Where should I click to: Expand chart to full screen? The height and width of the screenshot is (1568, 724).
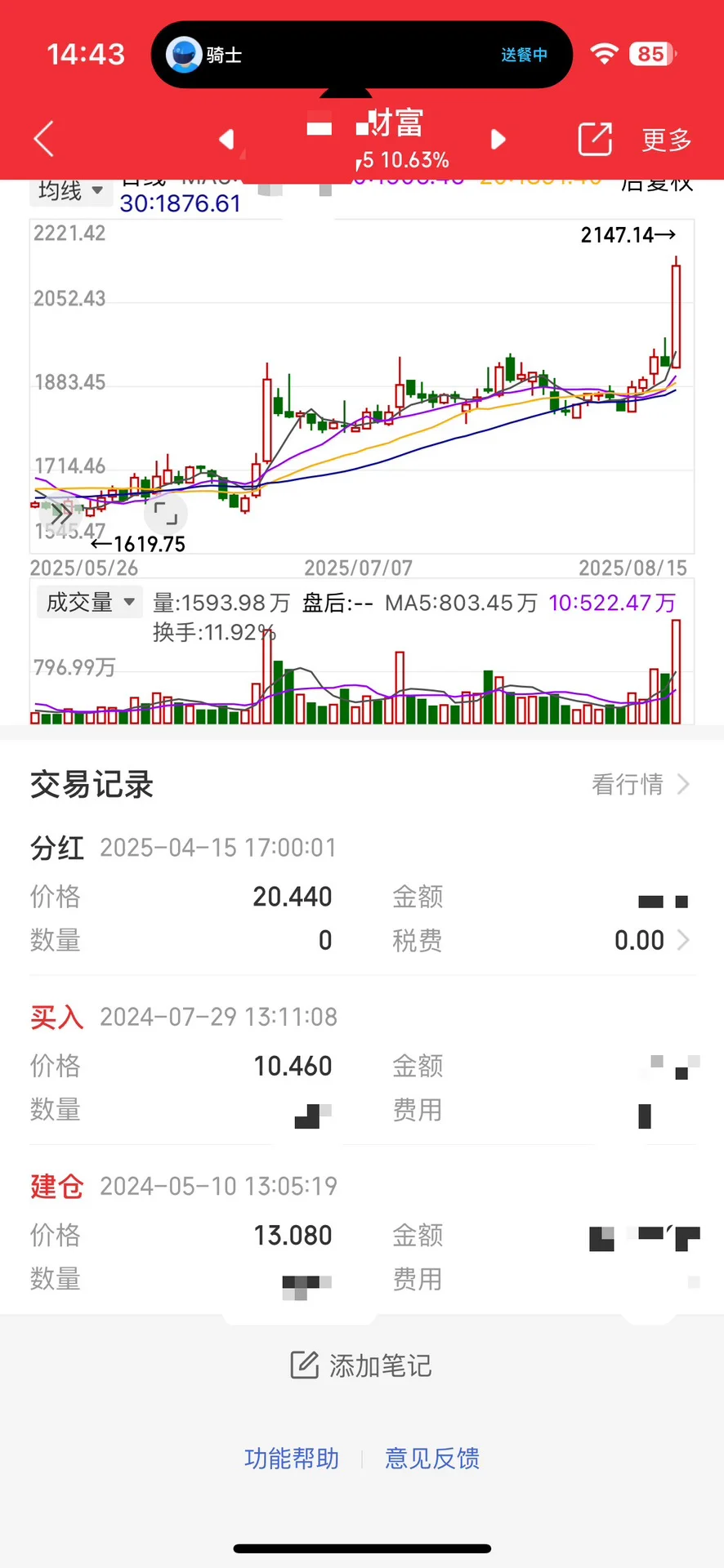tap(166, 514)
